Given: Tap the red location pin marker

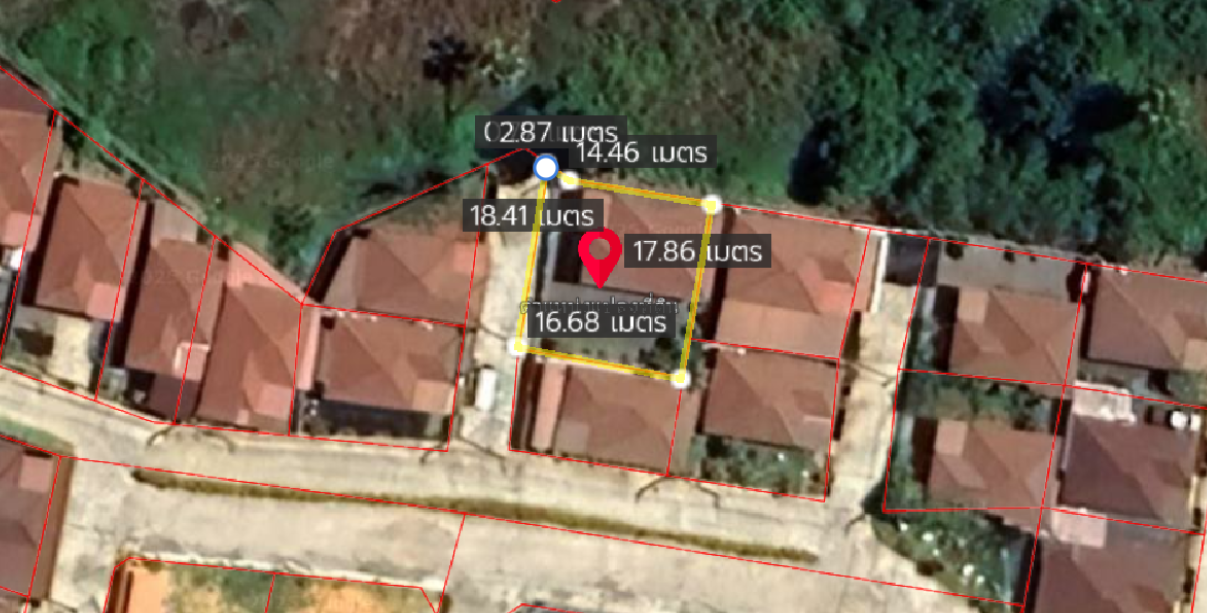Looking at the screenshot, I should pyautogui.click(x=602, y=254).
